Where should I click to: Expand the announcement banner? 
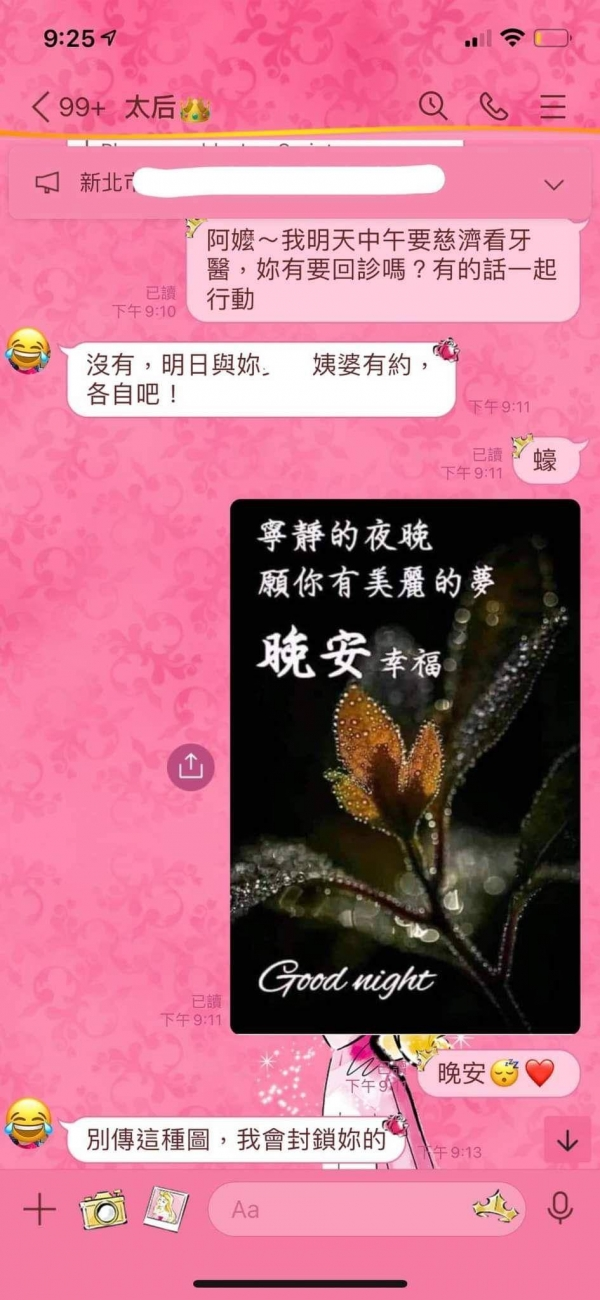[553, 184]
